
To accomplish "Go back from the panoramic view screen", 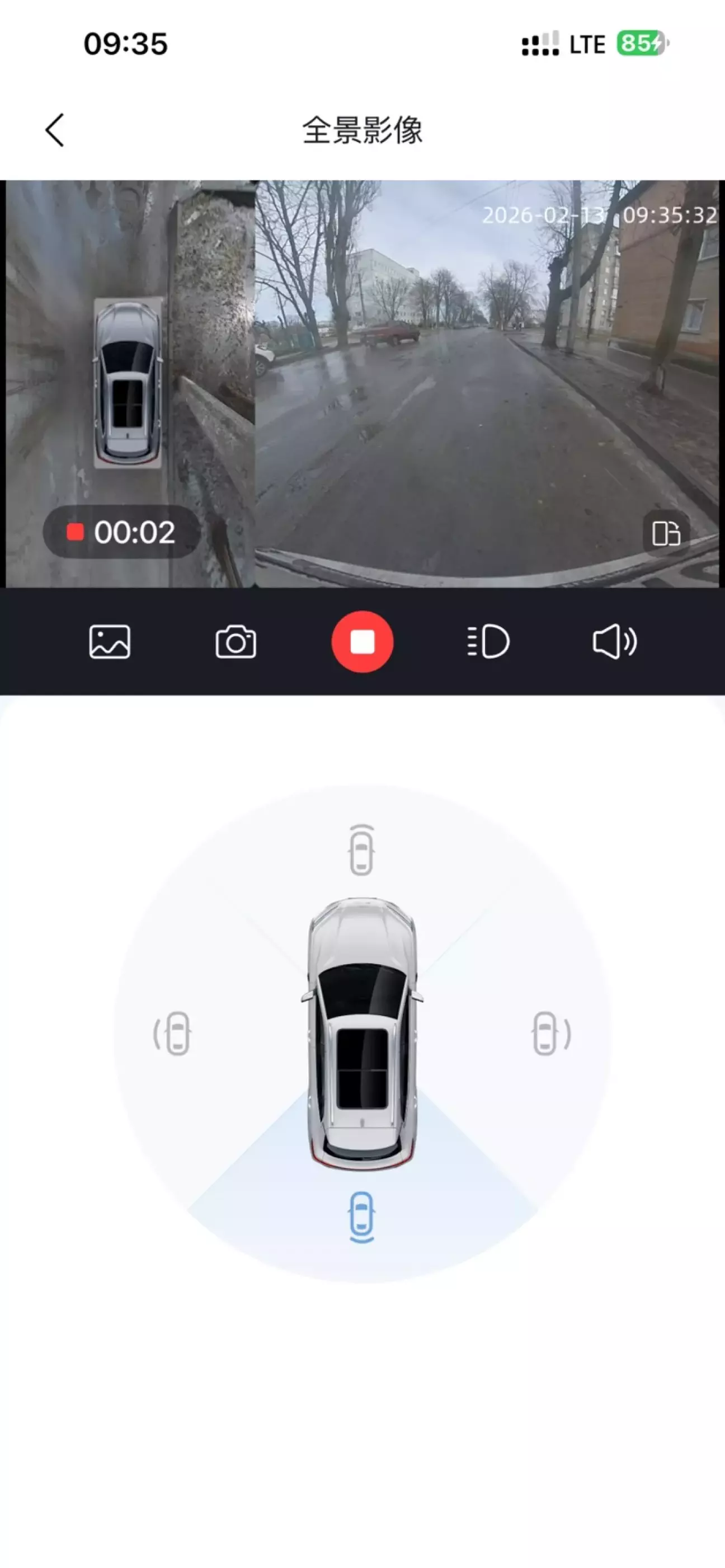I will pos(55,130).
